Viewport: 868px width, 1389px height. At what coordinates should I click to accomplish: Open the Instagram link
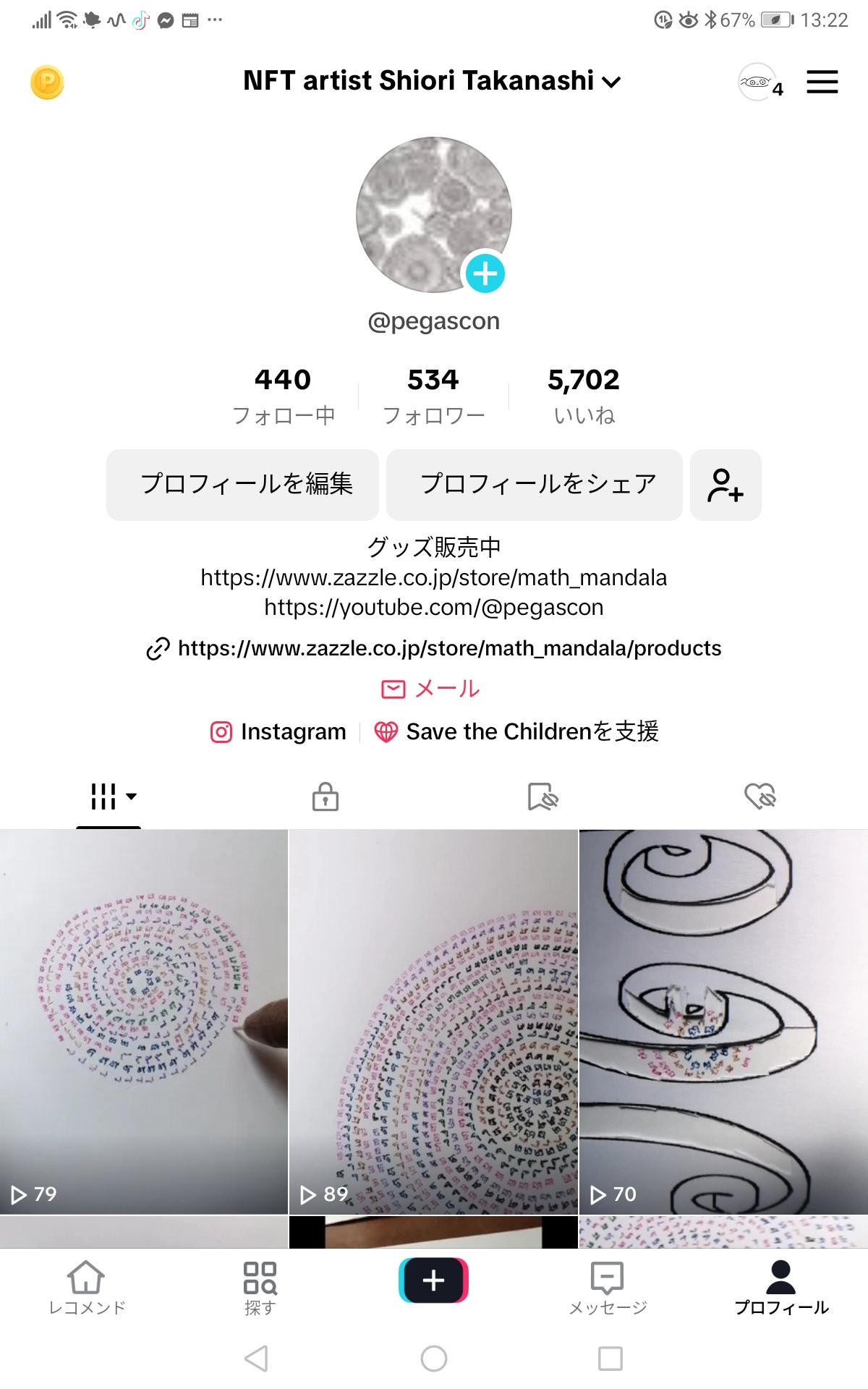279,731
